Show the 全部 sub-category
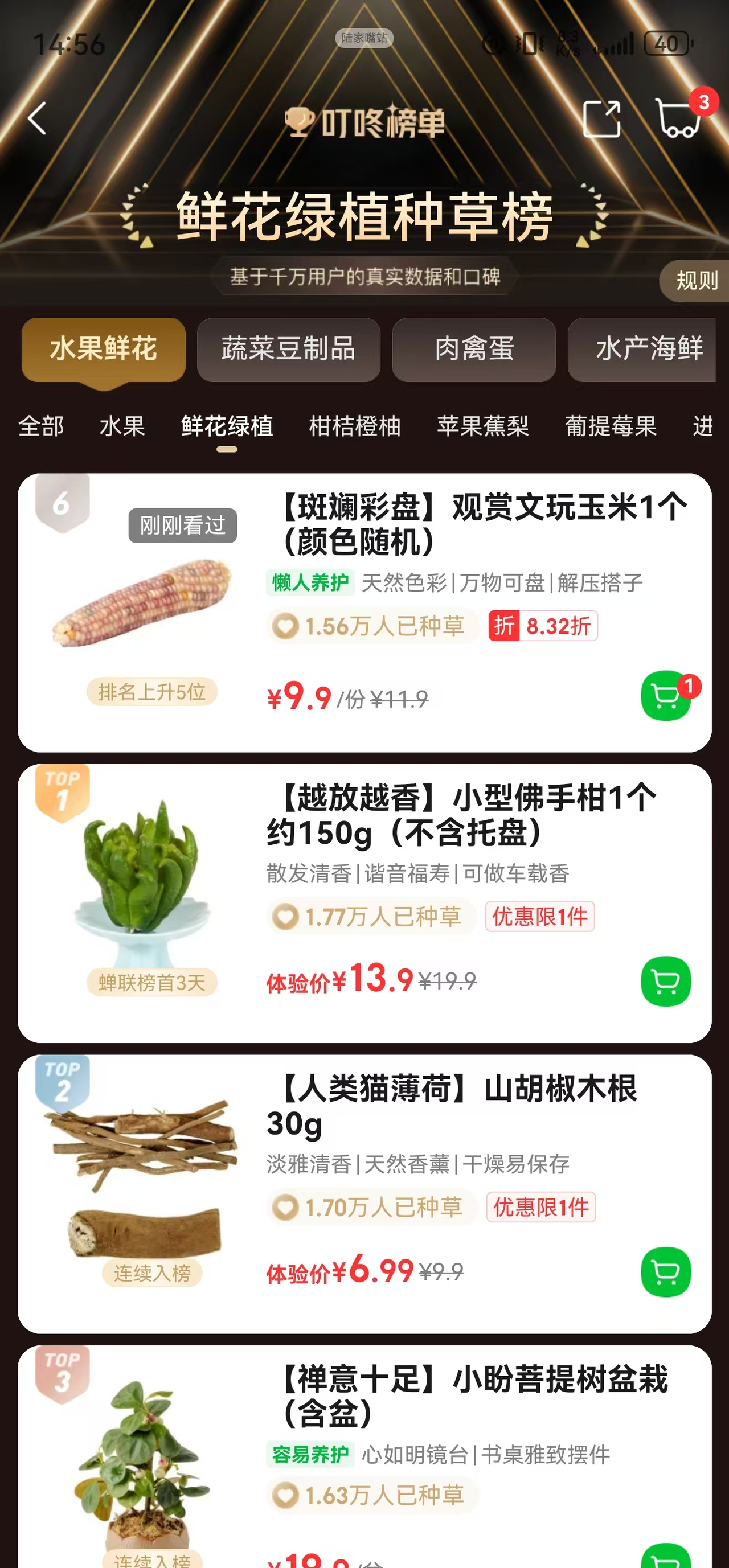729x1568 pixels. coord(41,426)
